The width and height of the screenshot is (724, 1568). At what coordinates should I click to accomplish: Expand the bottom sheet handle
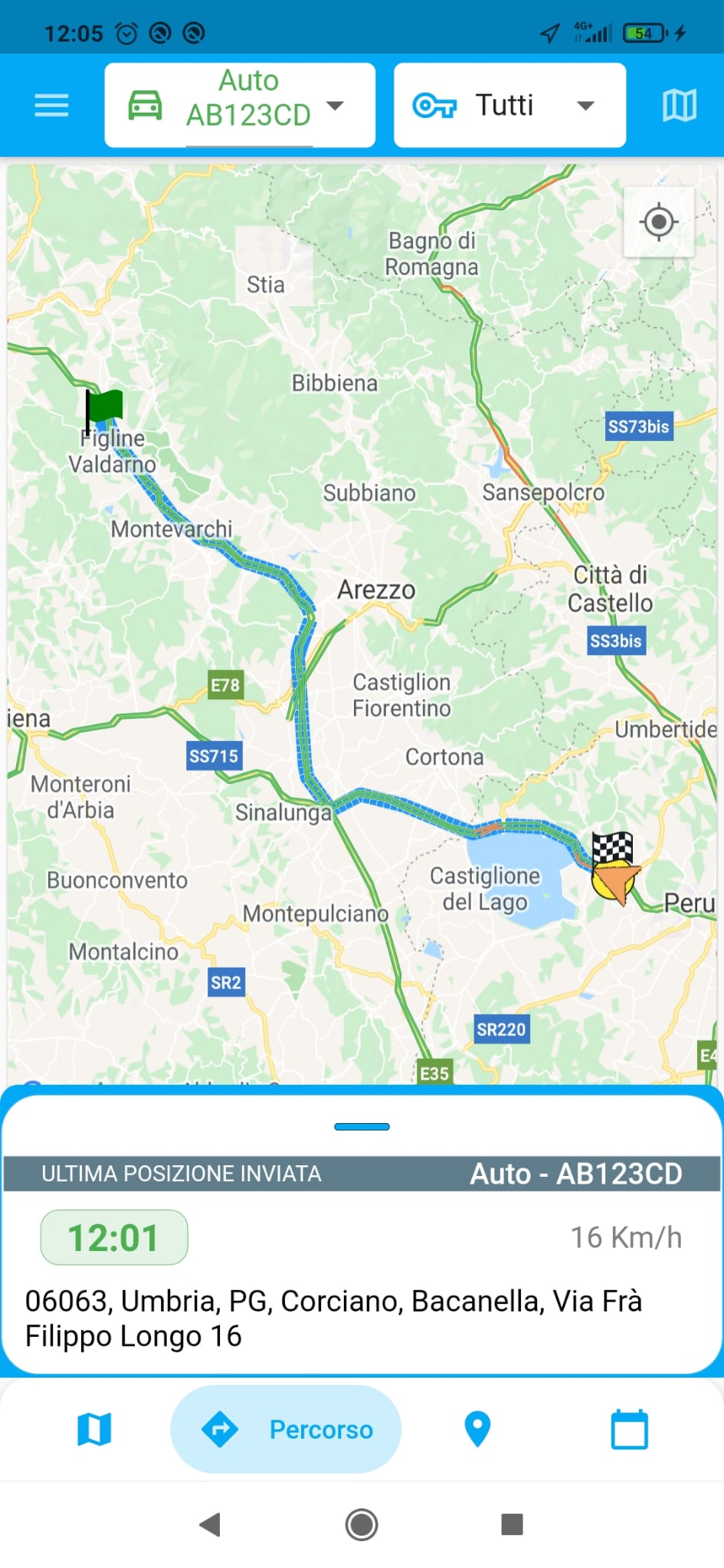coord(362,1126)
